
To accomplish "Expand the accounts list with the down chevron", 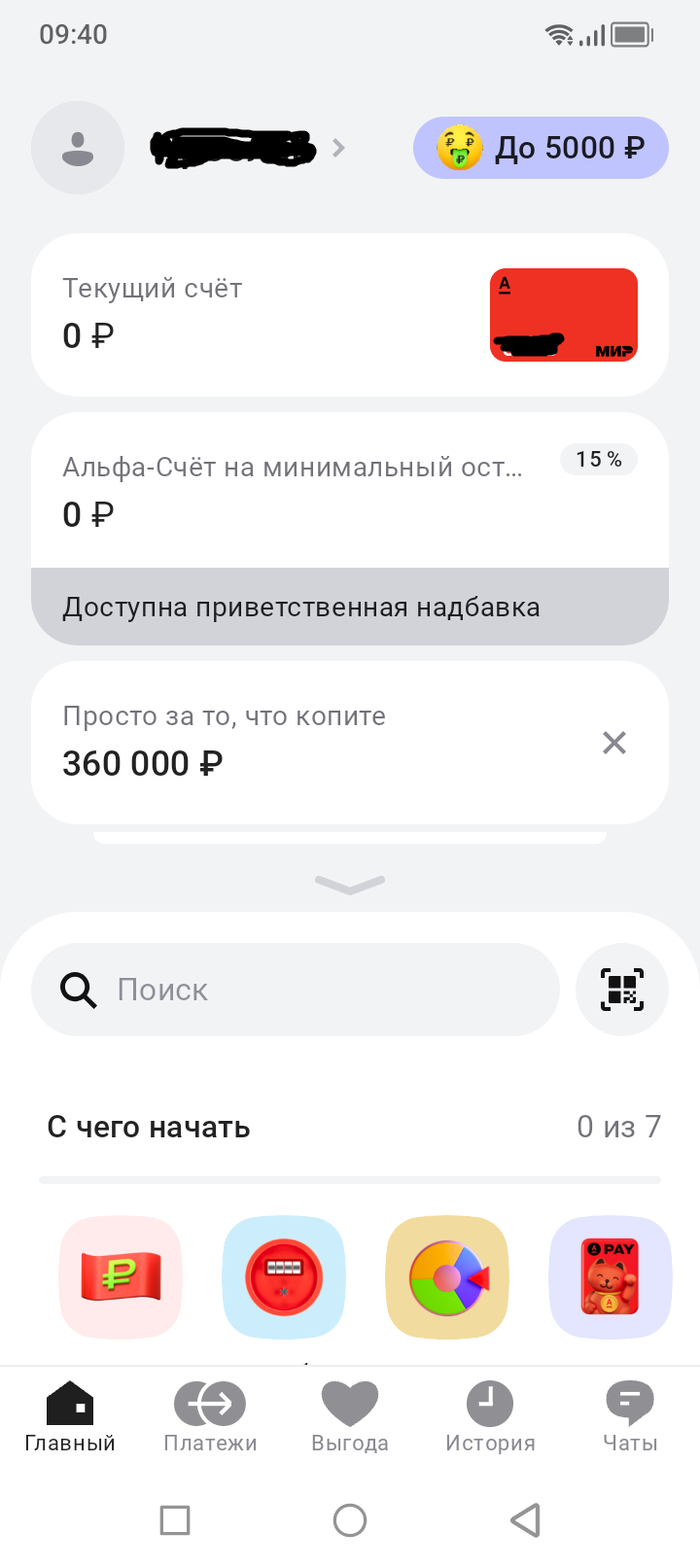I will tap(350, 882).
